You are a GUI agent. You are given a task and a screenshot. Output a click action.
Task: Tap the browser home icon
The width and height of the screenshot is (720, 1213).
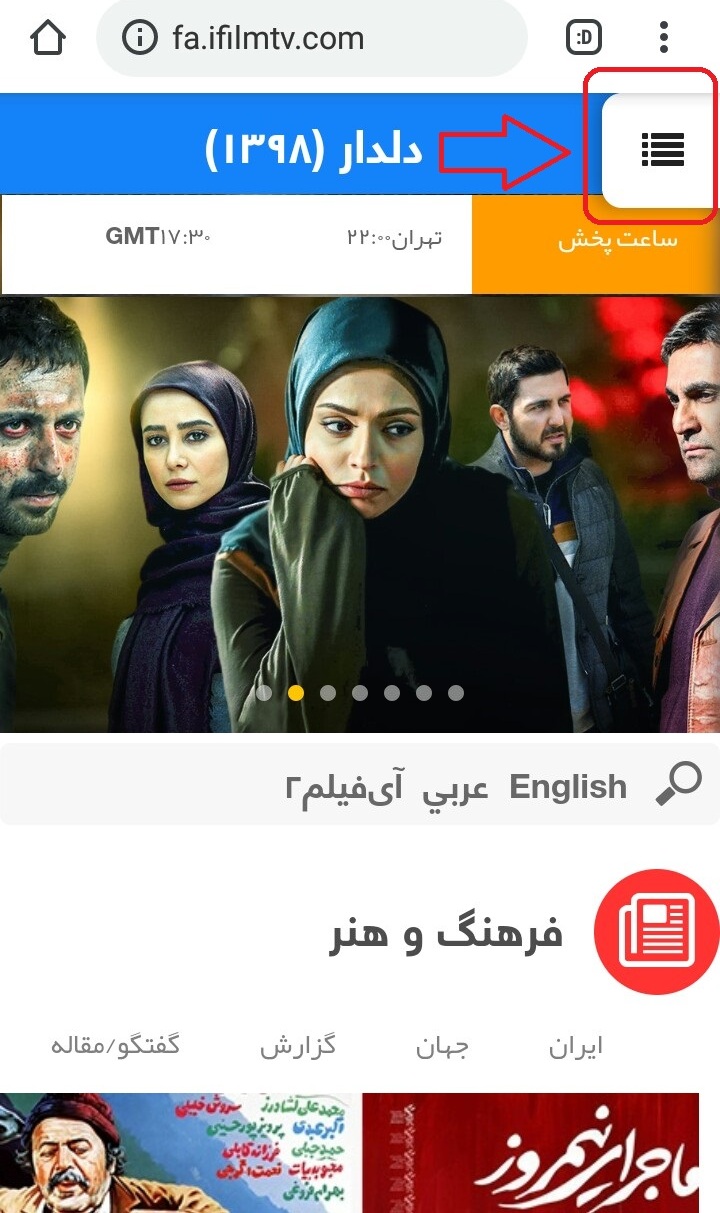coord(47,39)
